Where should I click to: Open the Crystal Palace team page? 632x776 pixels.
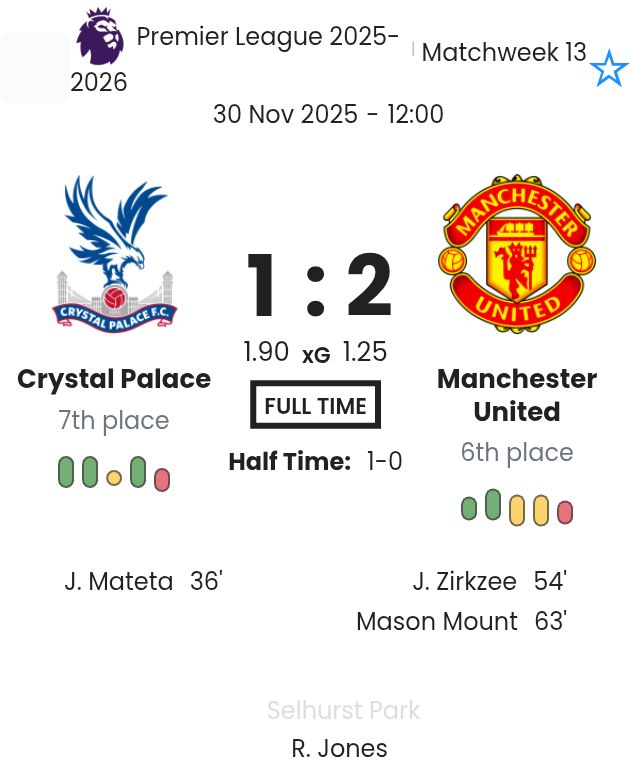click(x=114, y=379)
